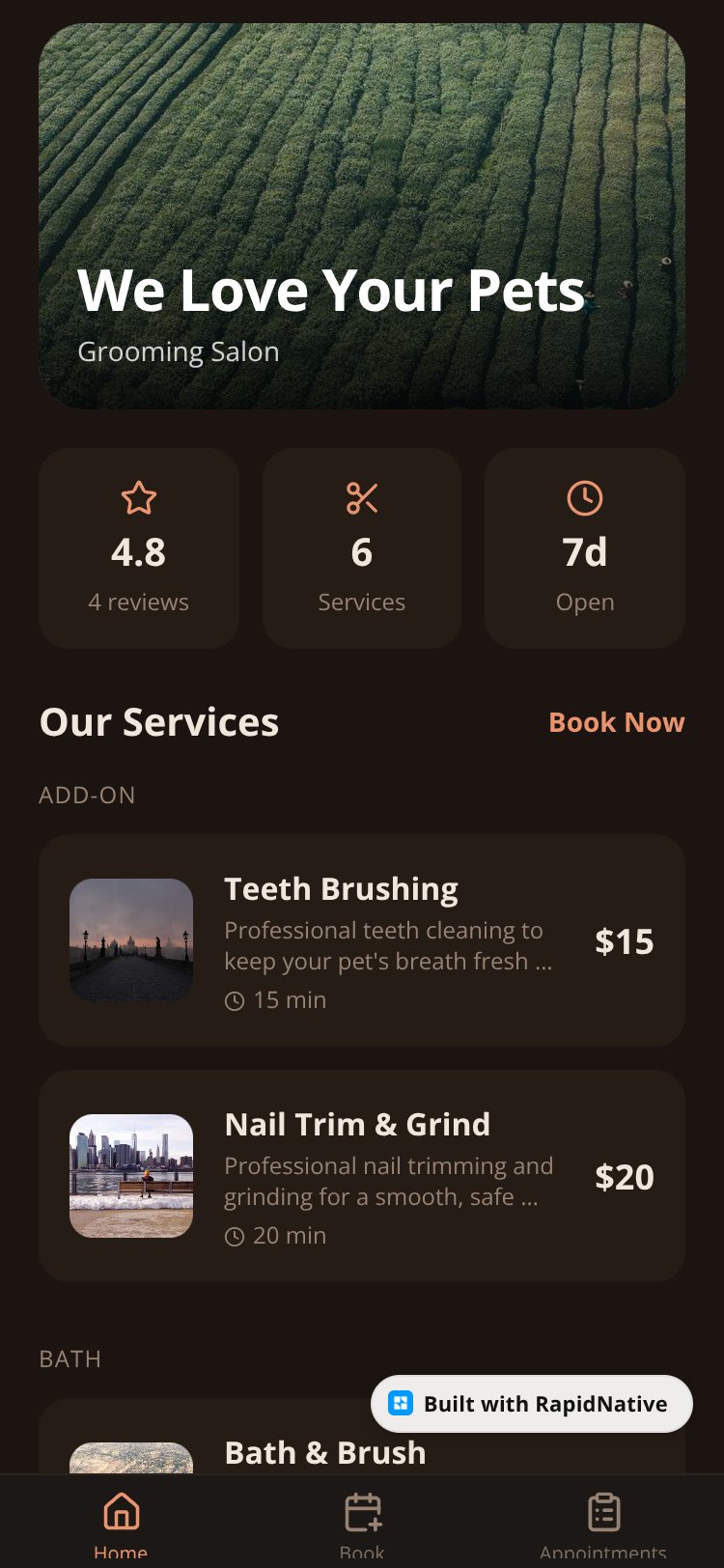The image size is (724, 1568).
Task: Open the Nail Trim & Grind service
Action: 362,1176
